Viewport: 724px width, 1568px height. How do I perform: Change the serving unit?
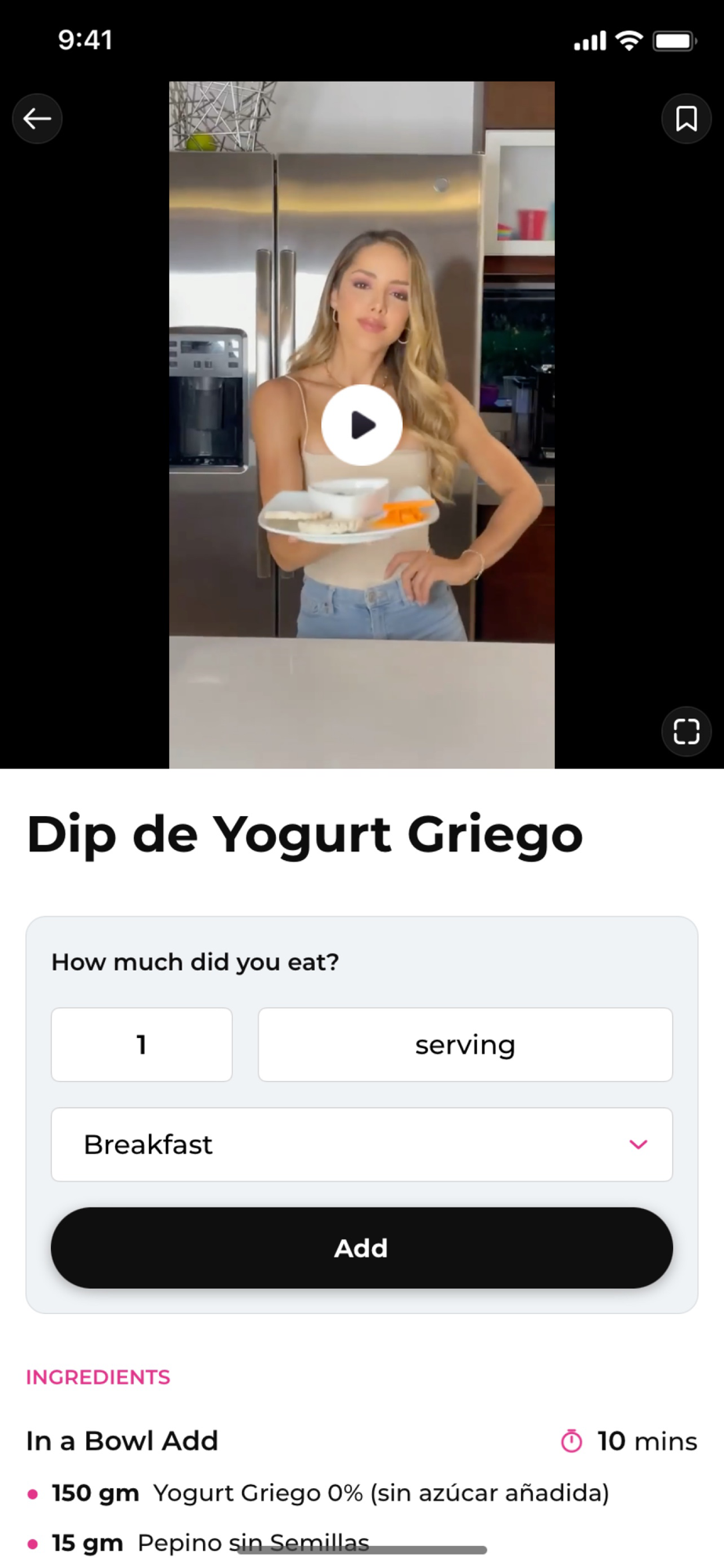tap(465, 1044)
